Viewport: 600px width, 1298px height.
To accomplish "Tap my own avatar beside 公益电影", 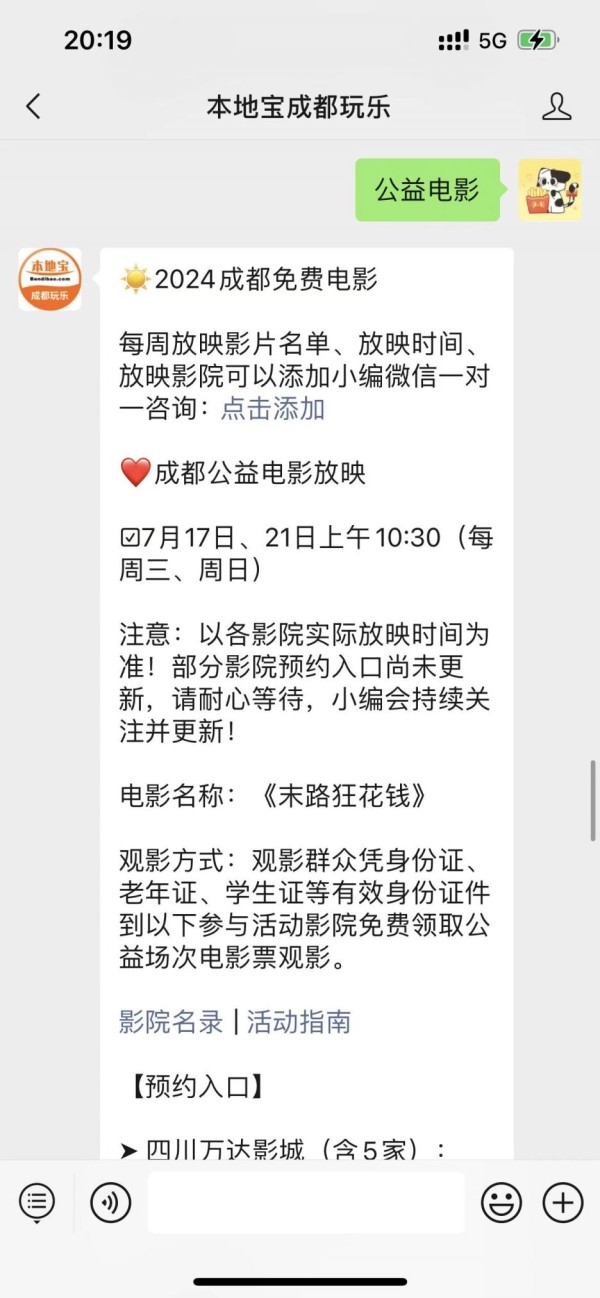I will click(x=549, y=189).
